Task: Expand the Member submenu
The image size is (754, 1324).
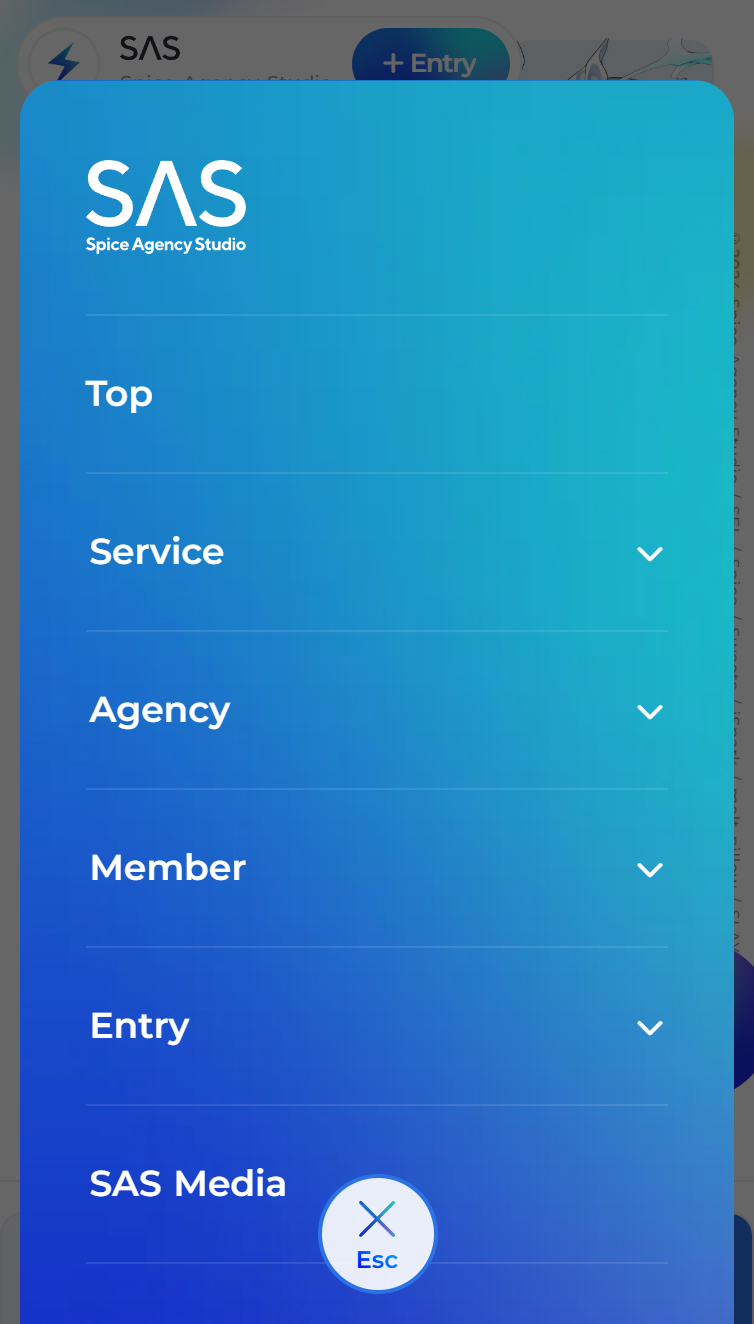Action: click(650, 869)
